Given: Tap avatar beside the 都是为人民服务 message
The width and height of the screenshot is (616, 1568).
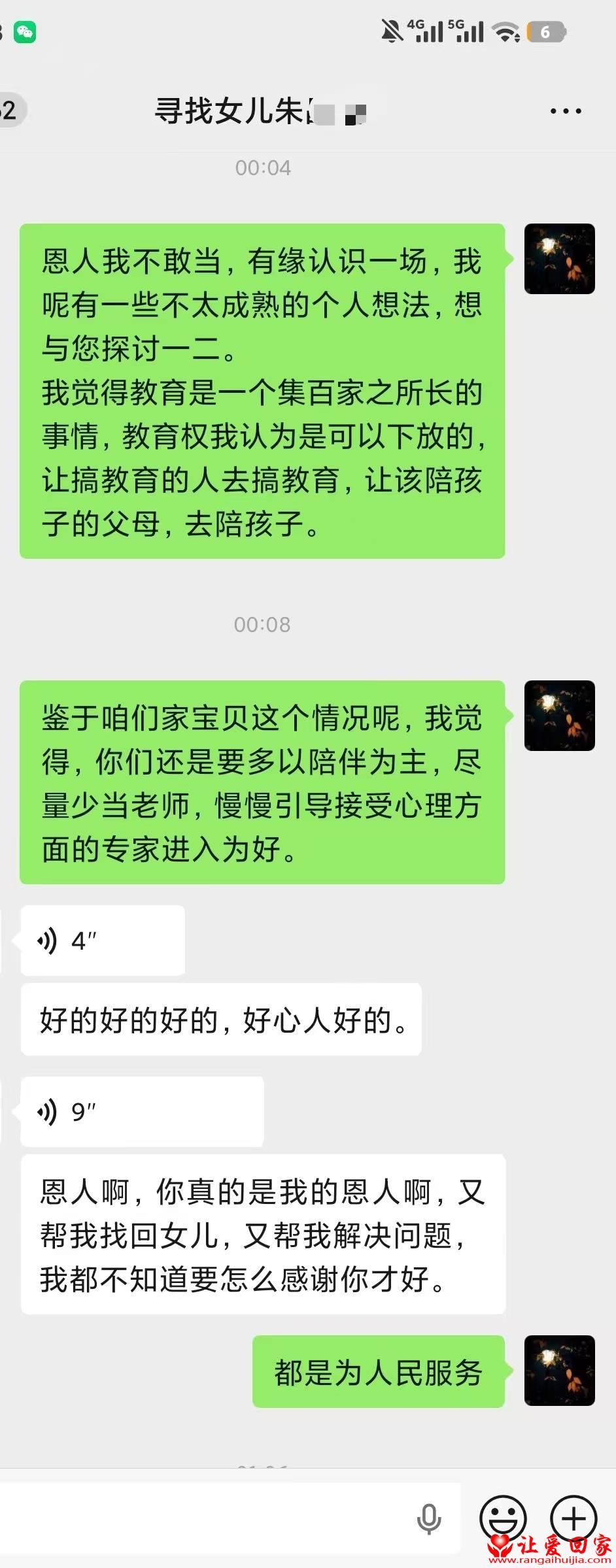Looking at the screenshot, I should (x=559, y=1371).
